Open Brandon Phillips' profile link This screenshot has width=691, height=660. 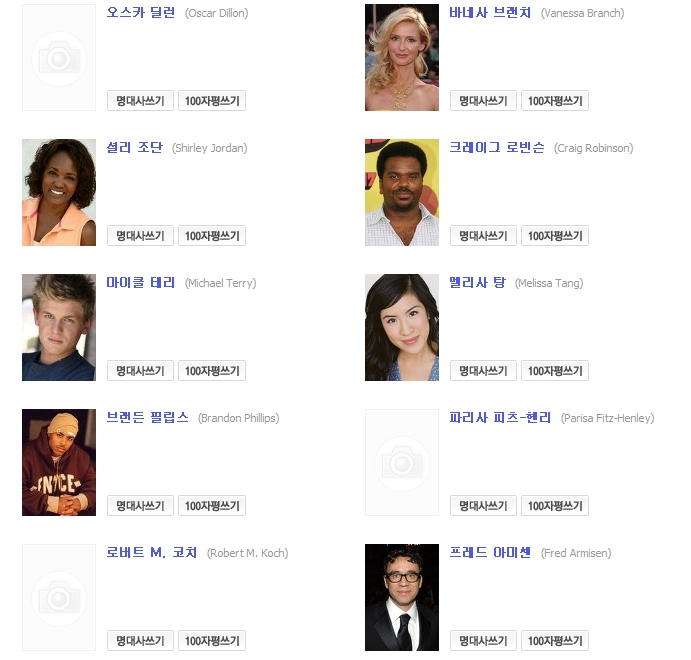[x=147, y=418]
